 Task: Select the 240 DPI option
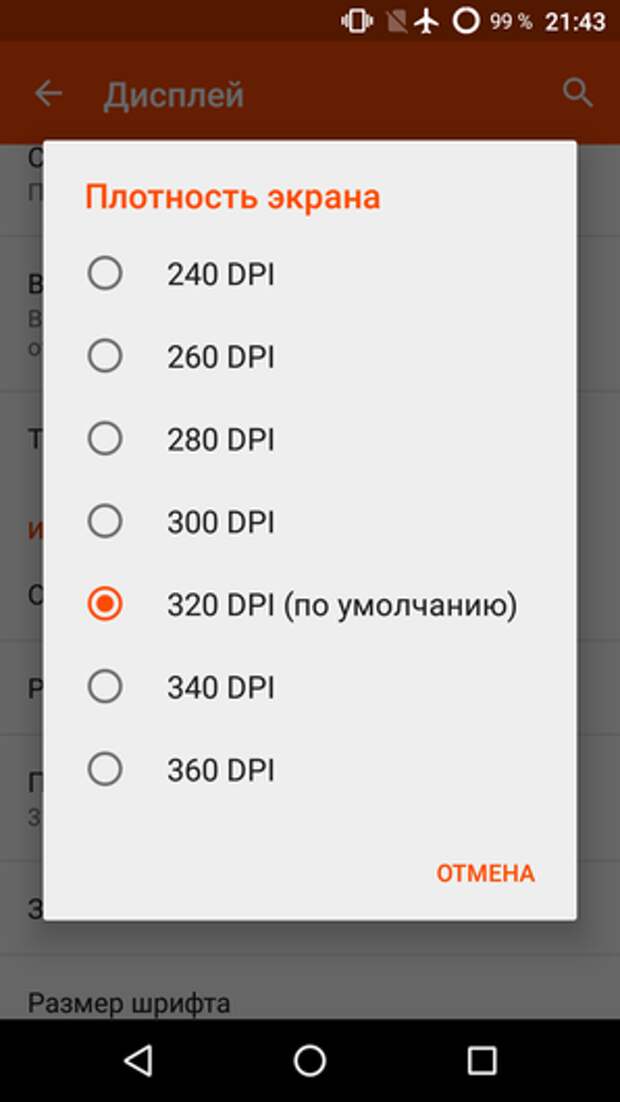pos(309,273)
